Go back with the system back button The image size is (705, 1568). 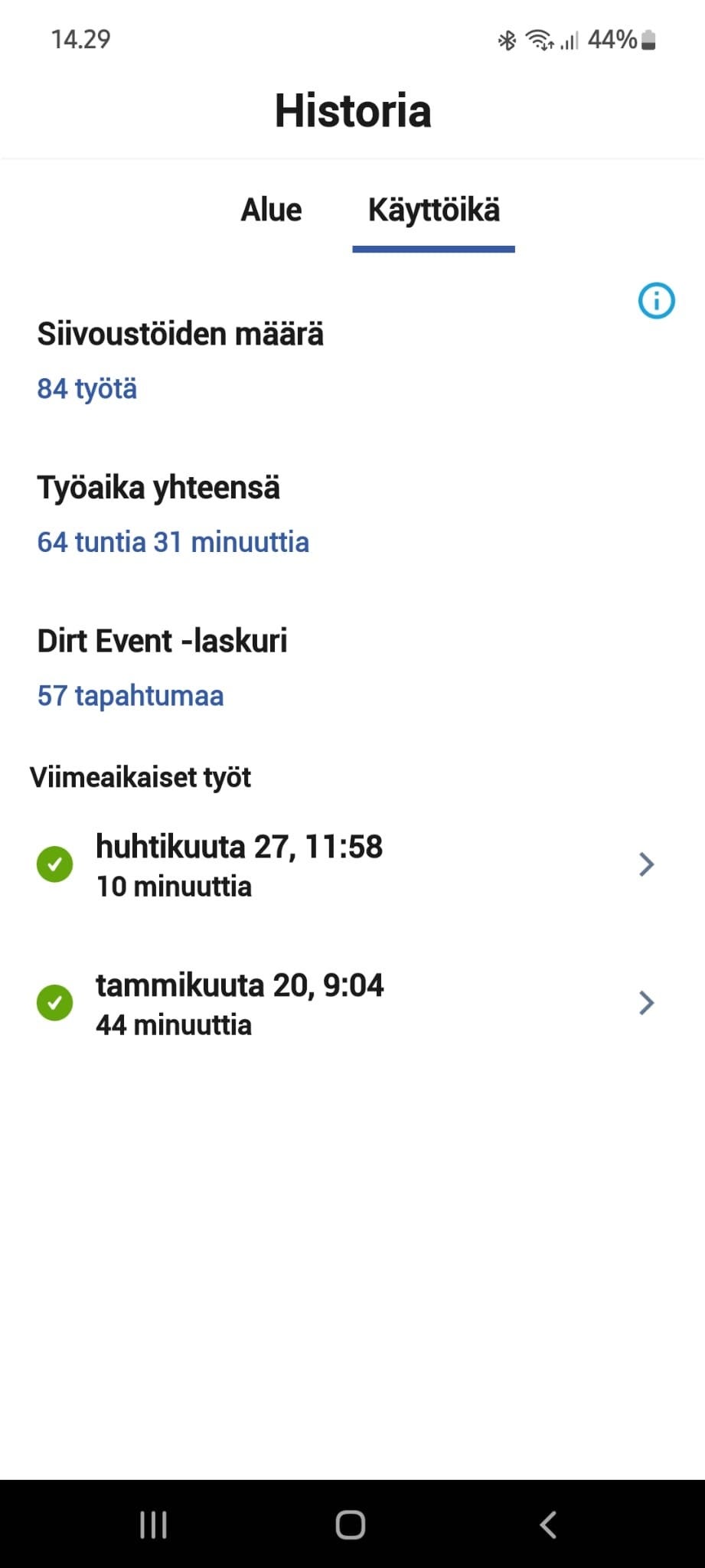coord(548,1525)
